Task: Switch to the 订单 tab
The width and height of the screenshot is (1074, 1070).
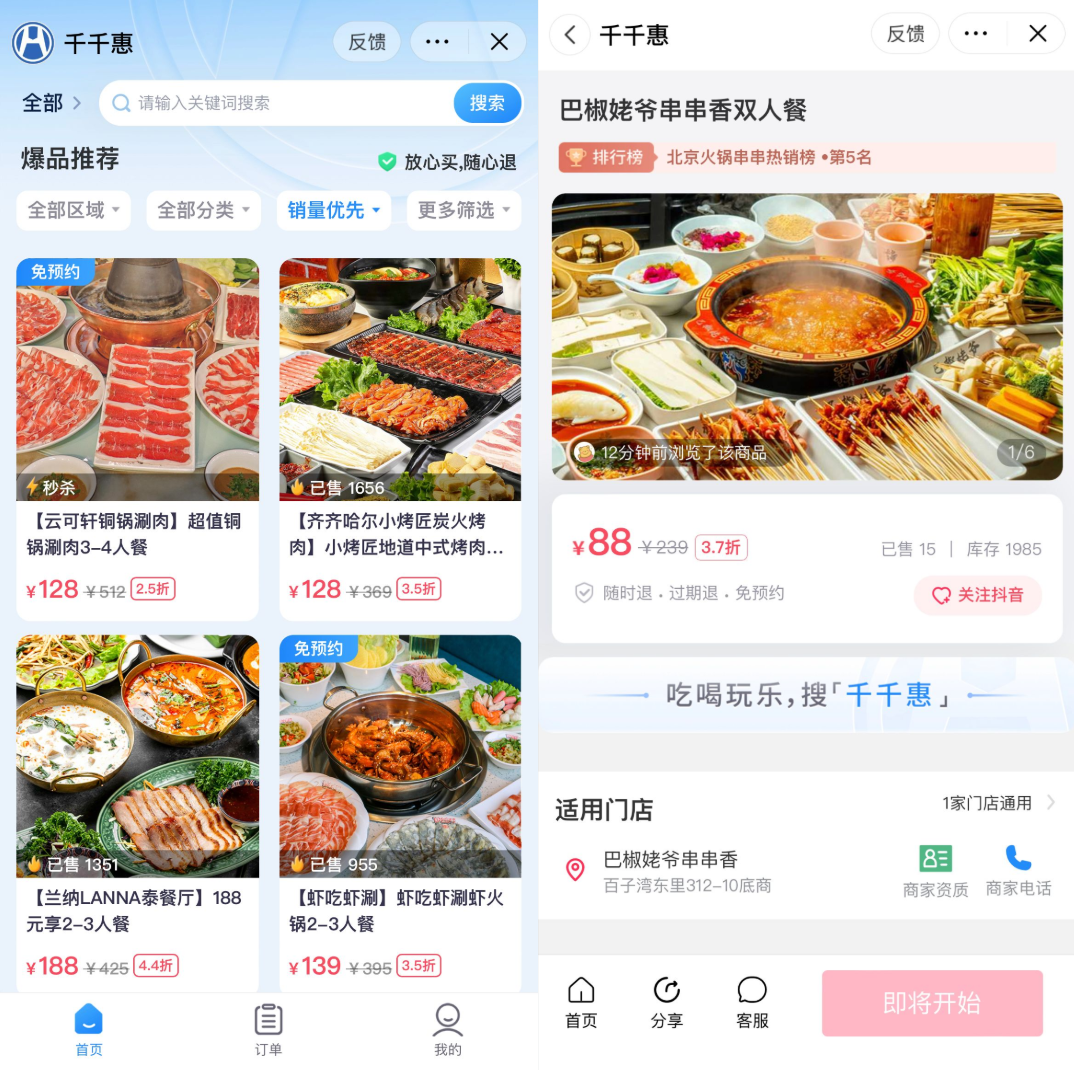Action: 268,1030
